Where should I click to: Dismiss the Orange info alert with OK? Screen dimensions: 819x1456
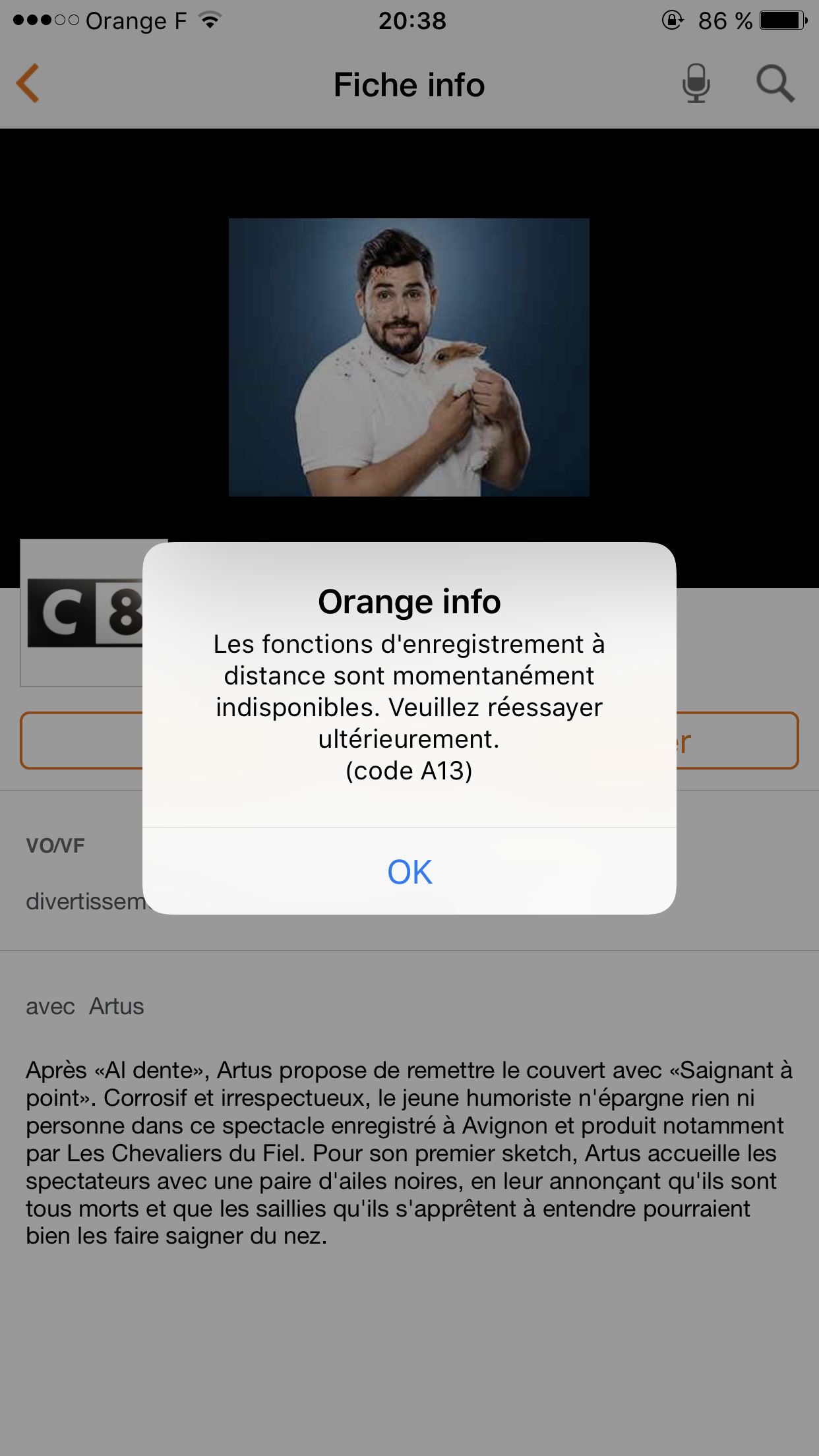point(409,872)
